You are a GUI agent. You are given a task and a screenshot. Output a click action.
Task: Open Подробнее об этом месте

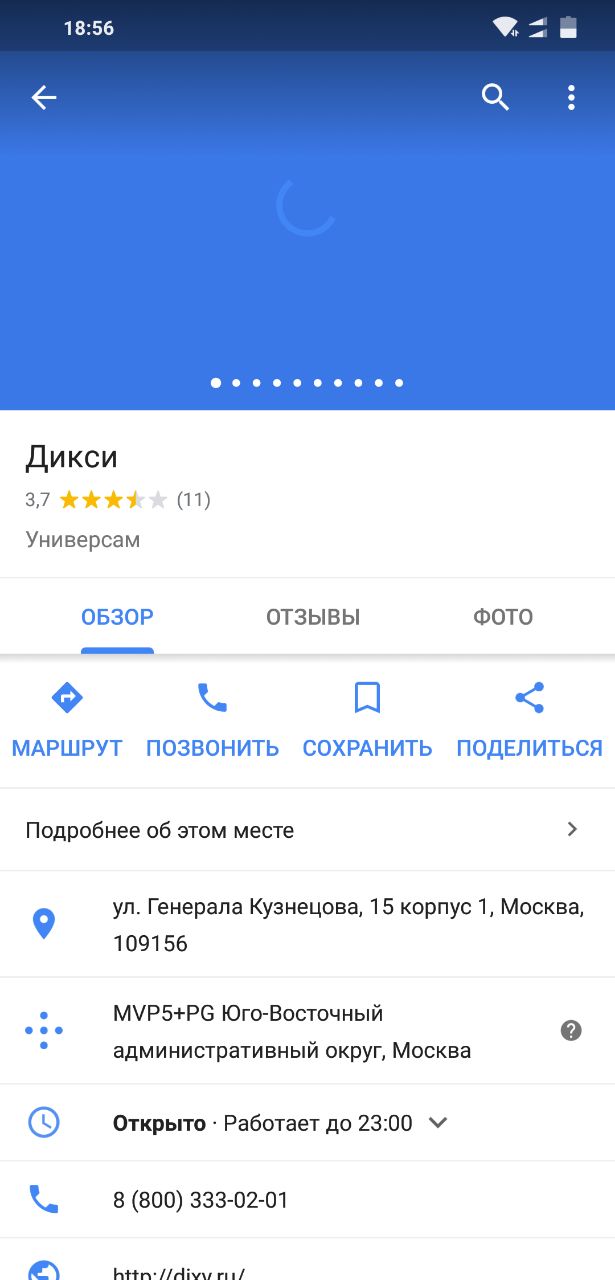pyautogui.click(x=300, y=830)
